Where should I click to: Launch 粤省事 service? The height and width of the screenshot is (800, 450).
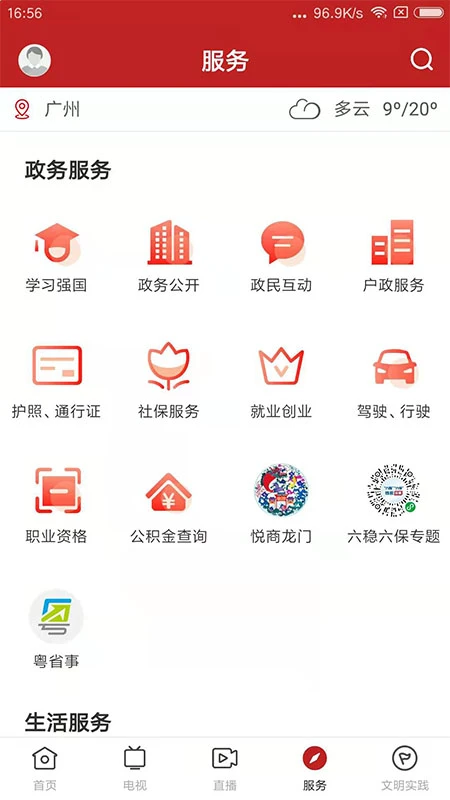[x=56, y=630]
